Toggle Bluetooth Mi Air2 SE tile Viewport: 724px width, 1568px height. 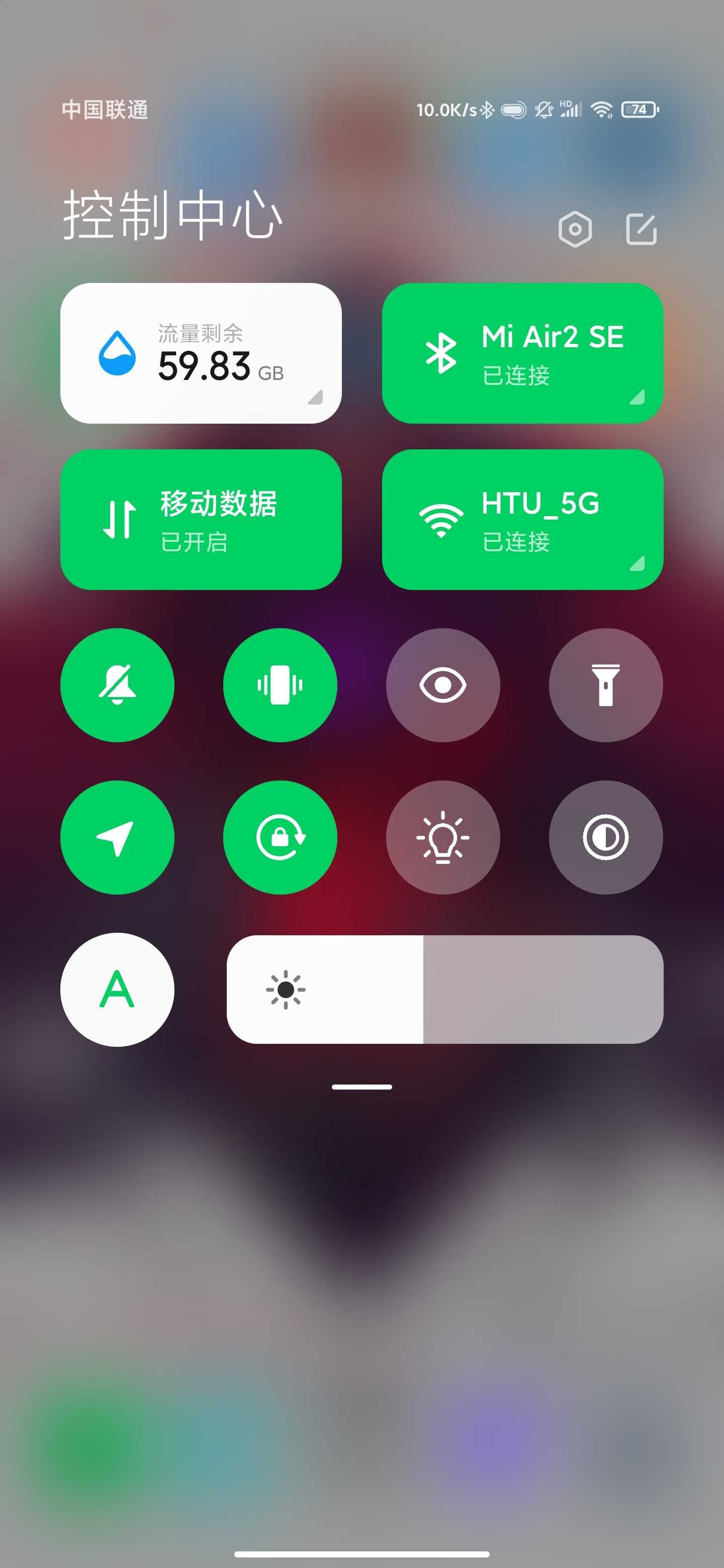pyautogui.click(x=522, y=353)
